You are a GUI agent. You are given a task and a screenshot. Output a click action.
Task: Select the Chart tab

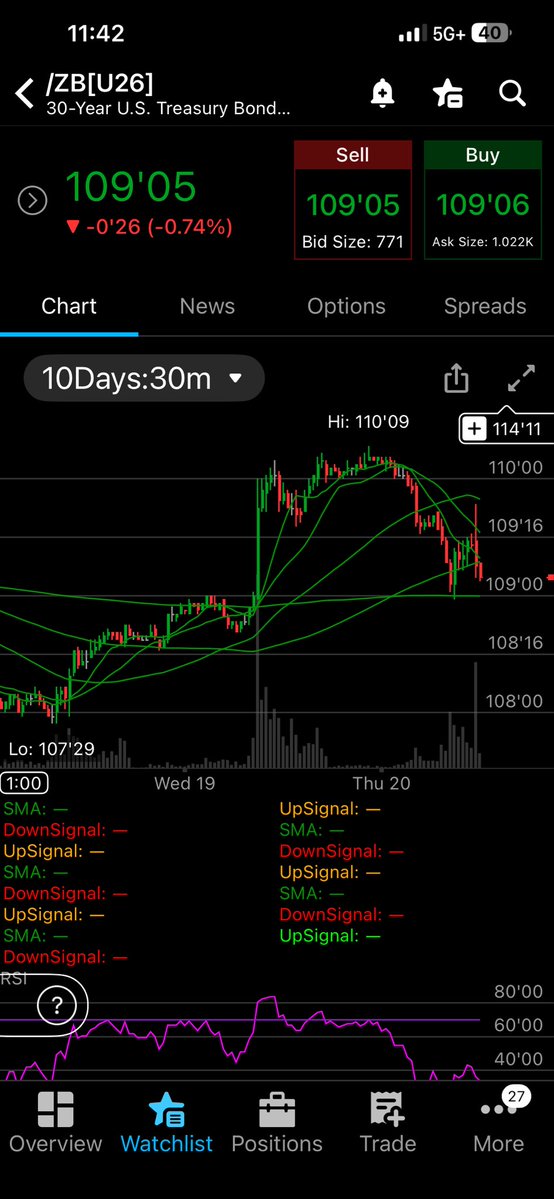point(69,306)
